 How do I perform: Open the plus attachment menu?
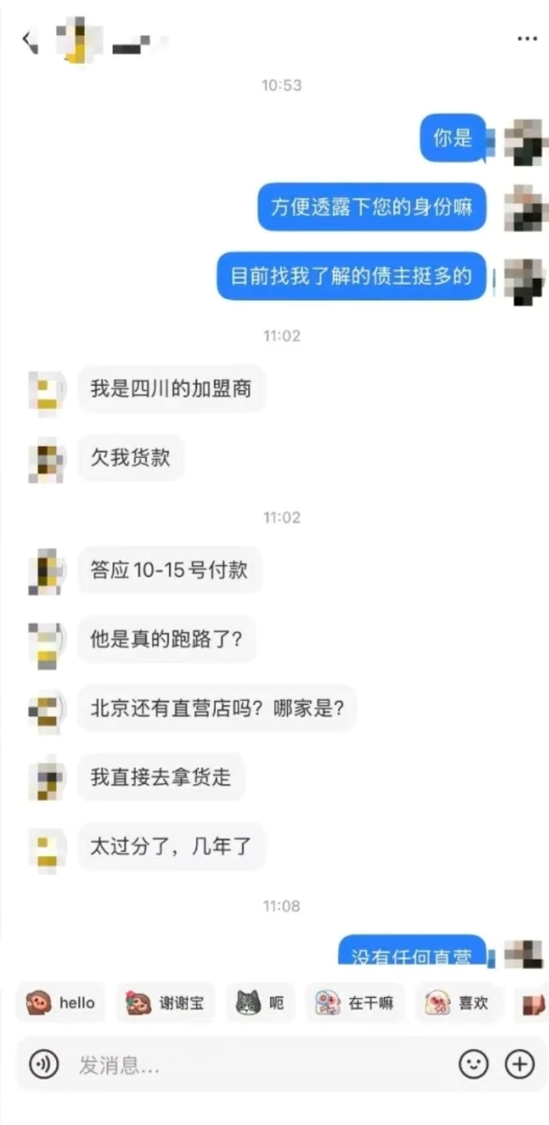[520, 1064]
